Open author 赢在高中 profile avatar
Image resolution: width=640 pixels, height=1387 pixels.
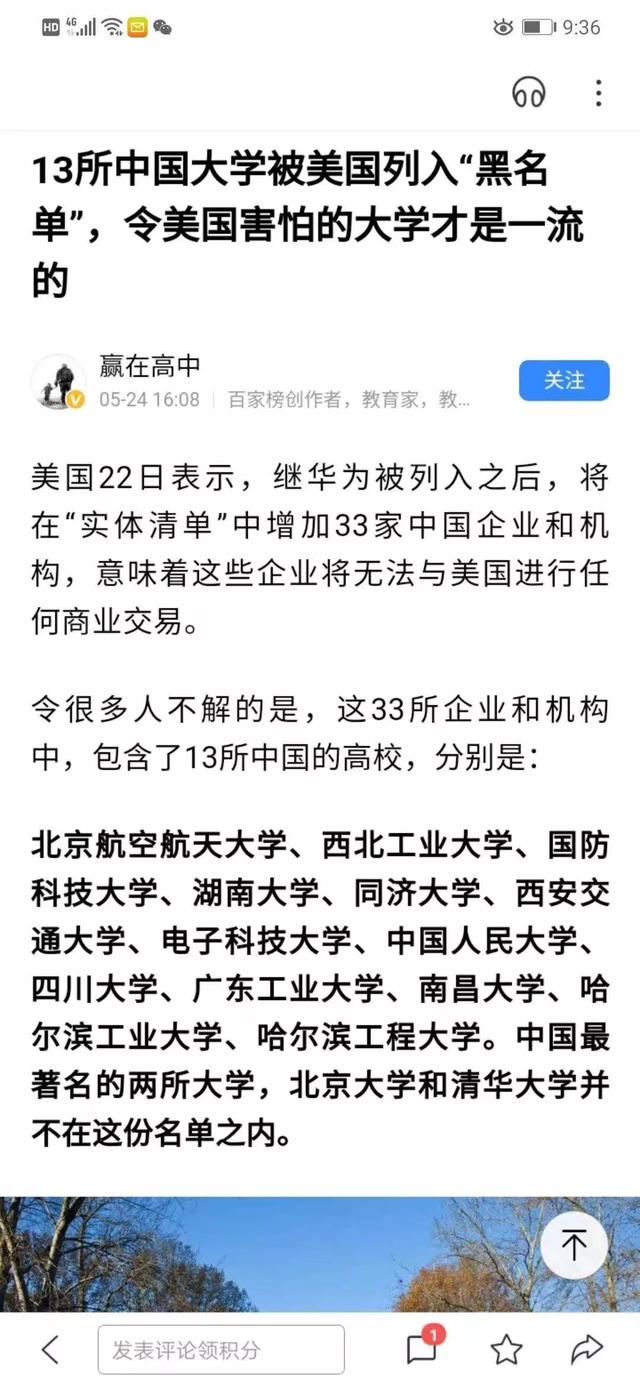click(58, 383)
